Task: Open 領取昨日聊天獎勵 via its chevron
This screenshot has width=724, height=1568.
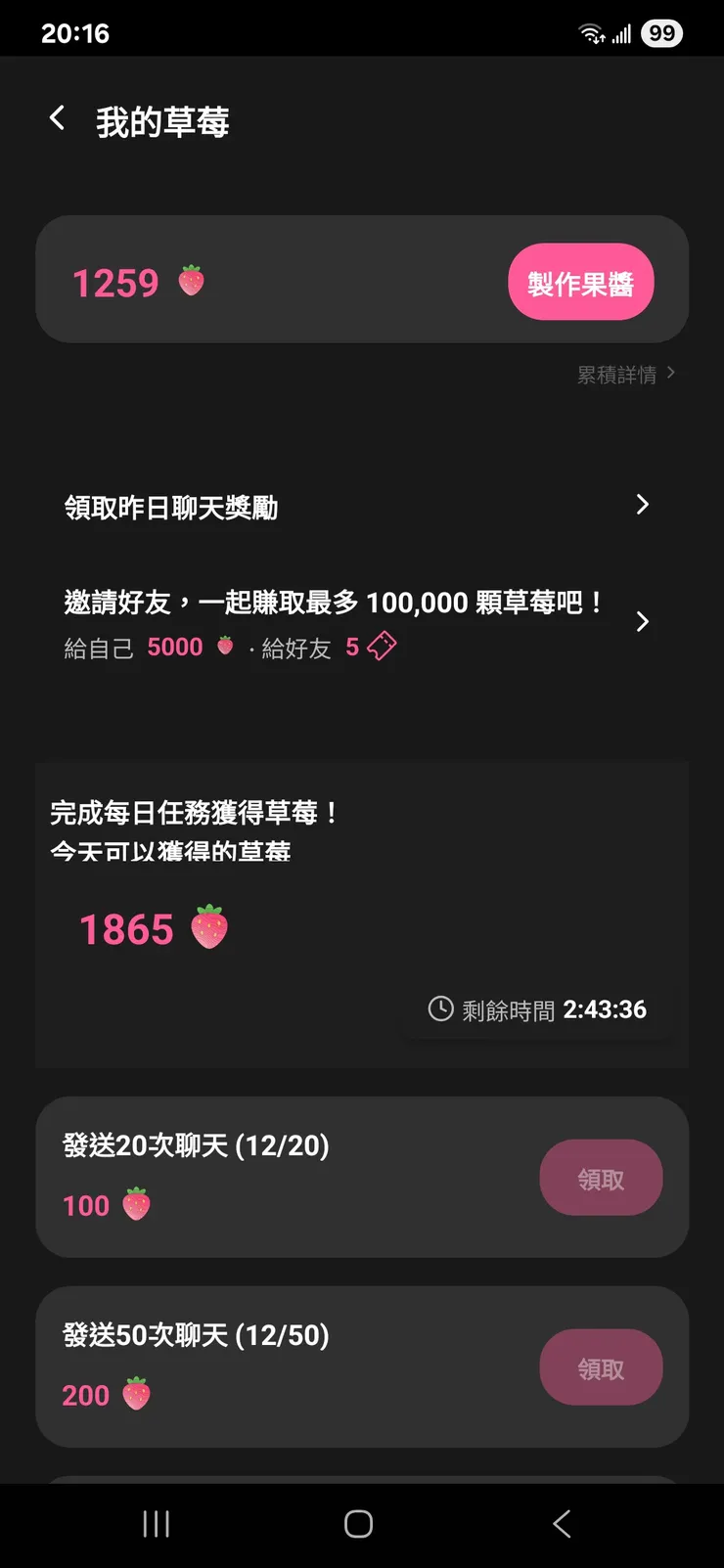Action: point(643,505)
